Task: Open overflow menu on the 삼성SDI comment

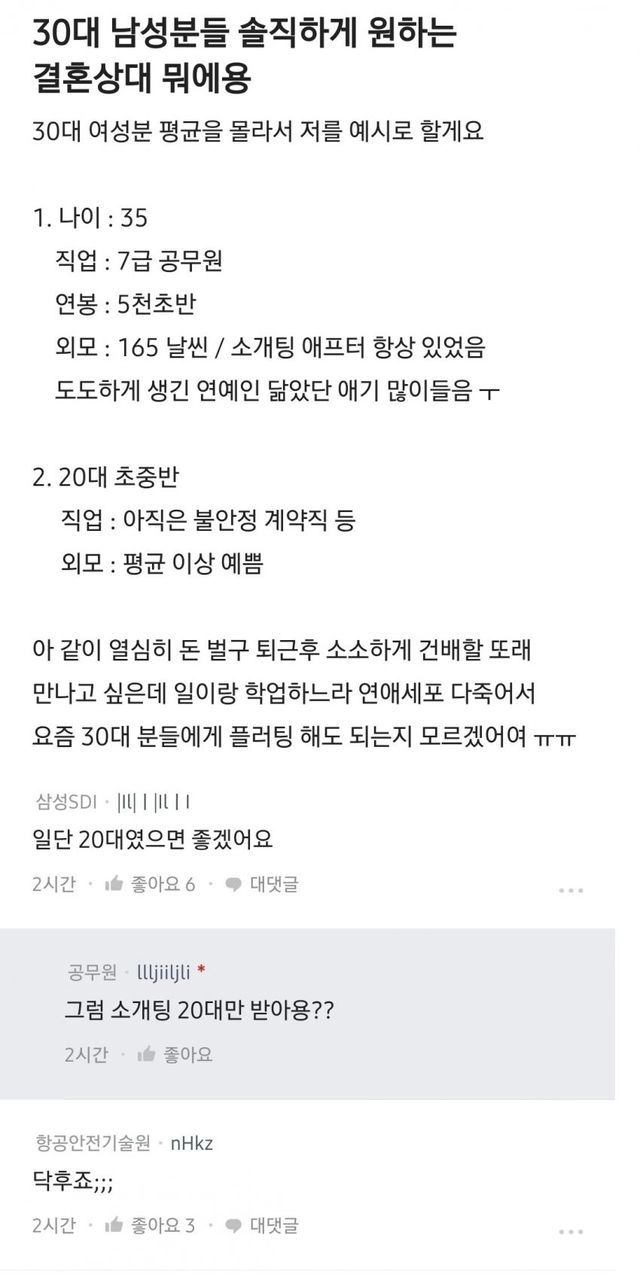Action: tap(571, 889)
